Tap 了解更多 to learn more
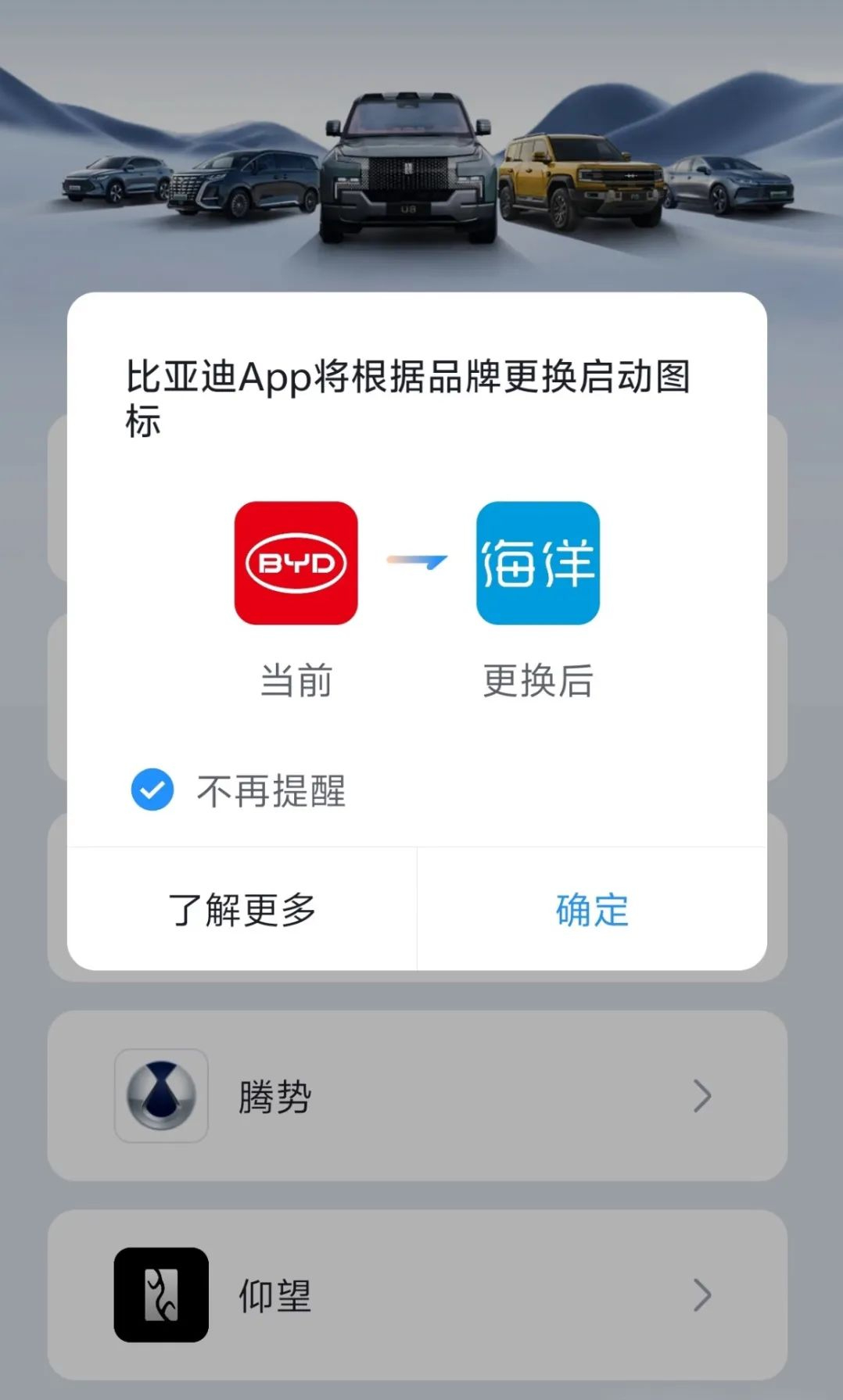 (x=242, y=909)
